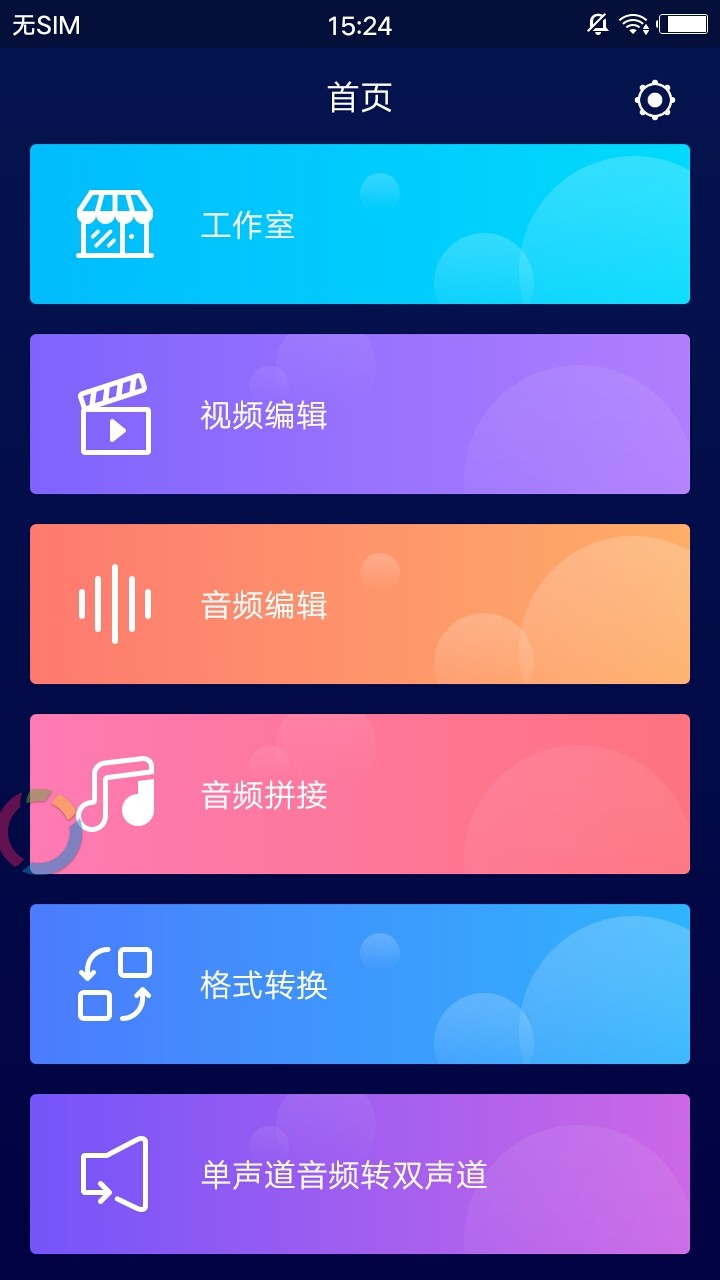Click the waveform icon on the 音频编辑 card

[115, 603]
